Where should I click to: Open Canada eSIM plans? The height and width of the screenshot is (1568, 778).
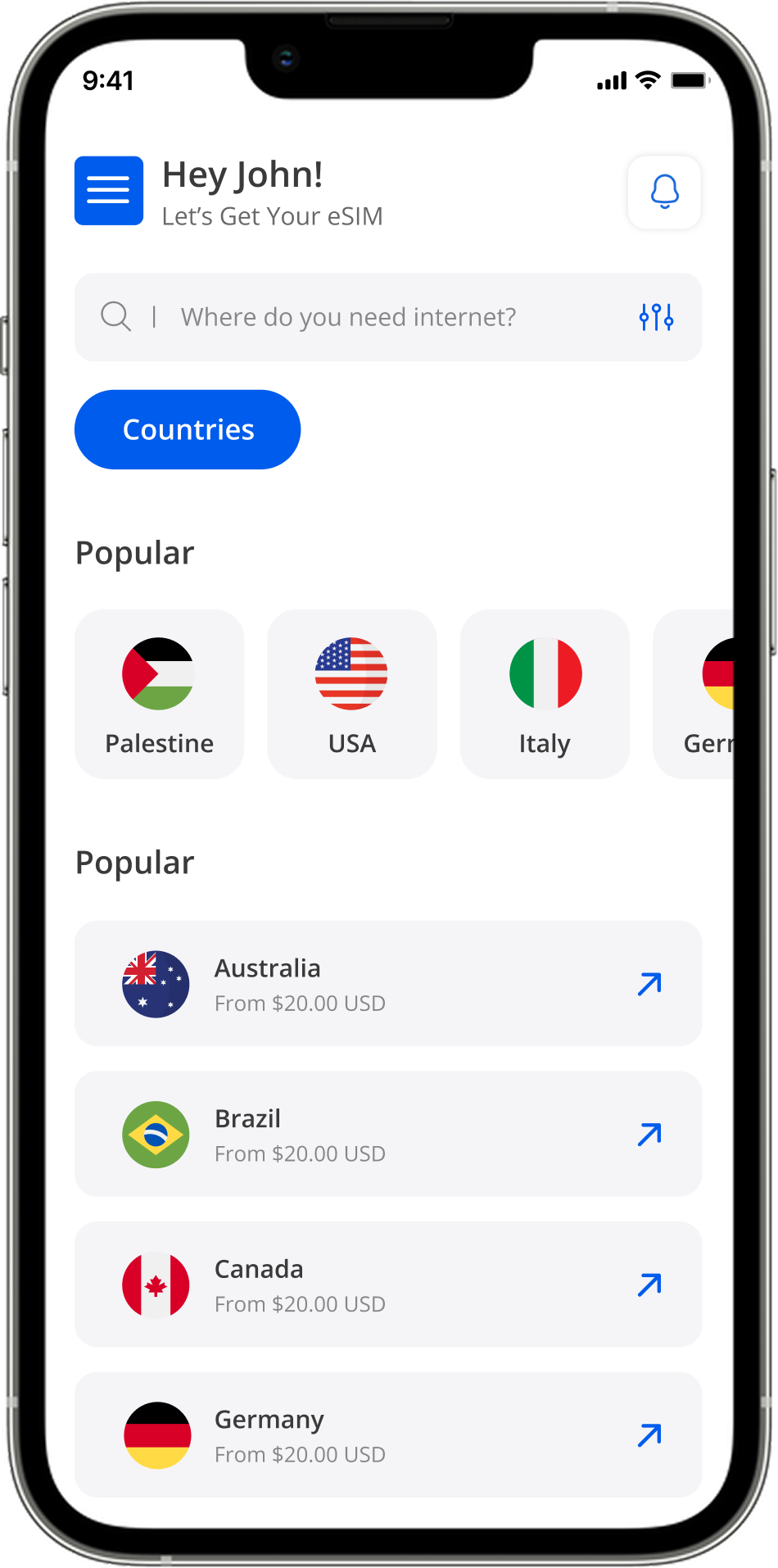click(387, 1284)
